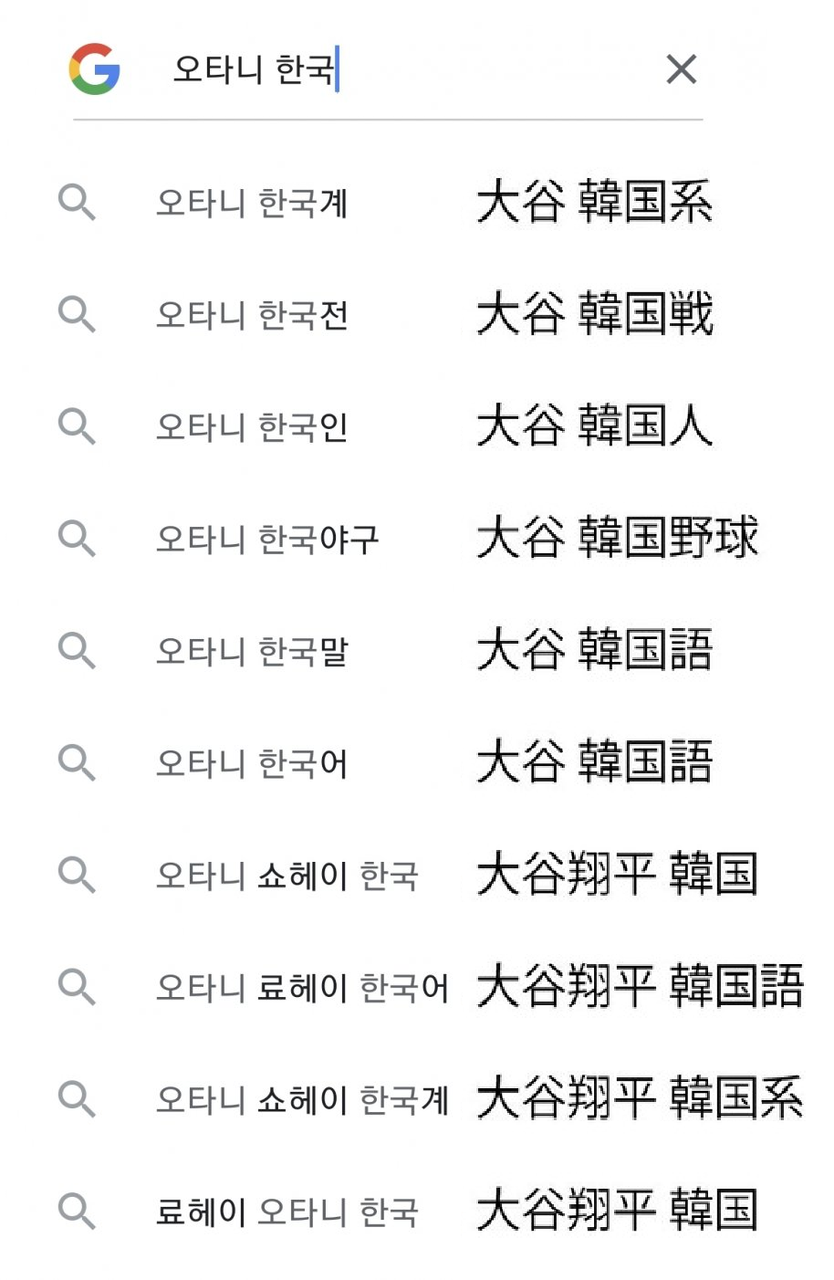
Task: Clear the search query using the X icon
Action: point(682,70)
